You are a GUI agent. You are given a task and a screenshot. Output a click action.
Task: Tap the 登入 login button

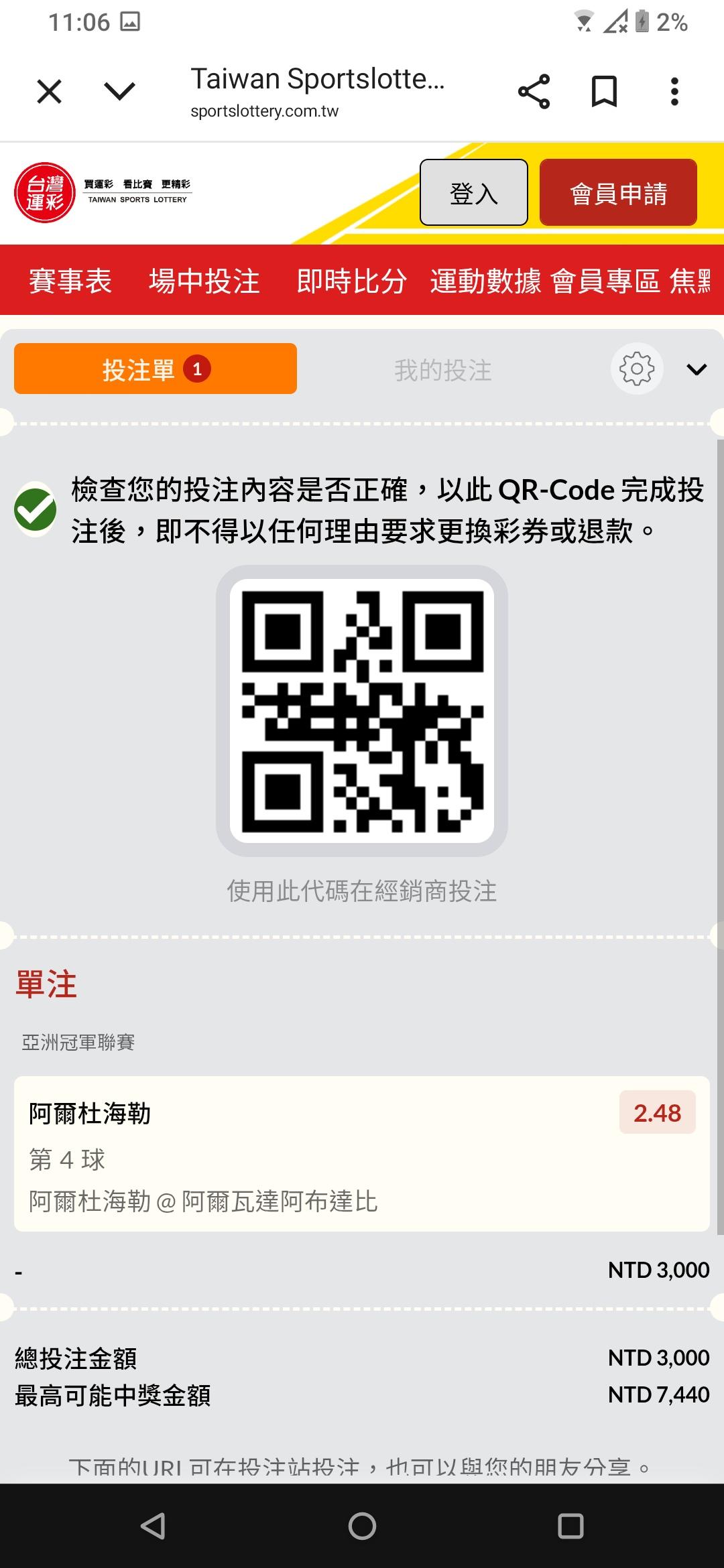click(474, 192)
